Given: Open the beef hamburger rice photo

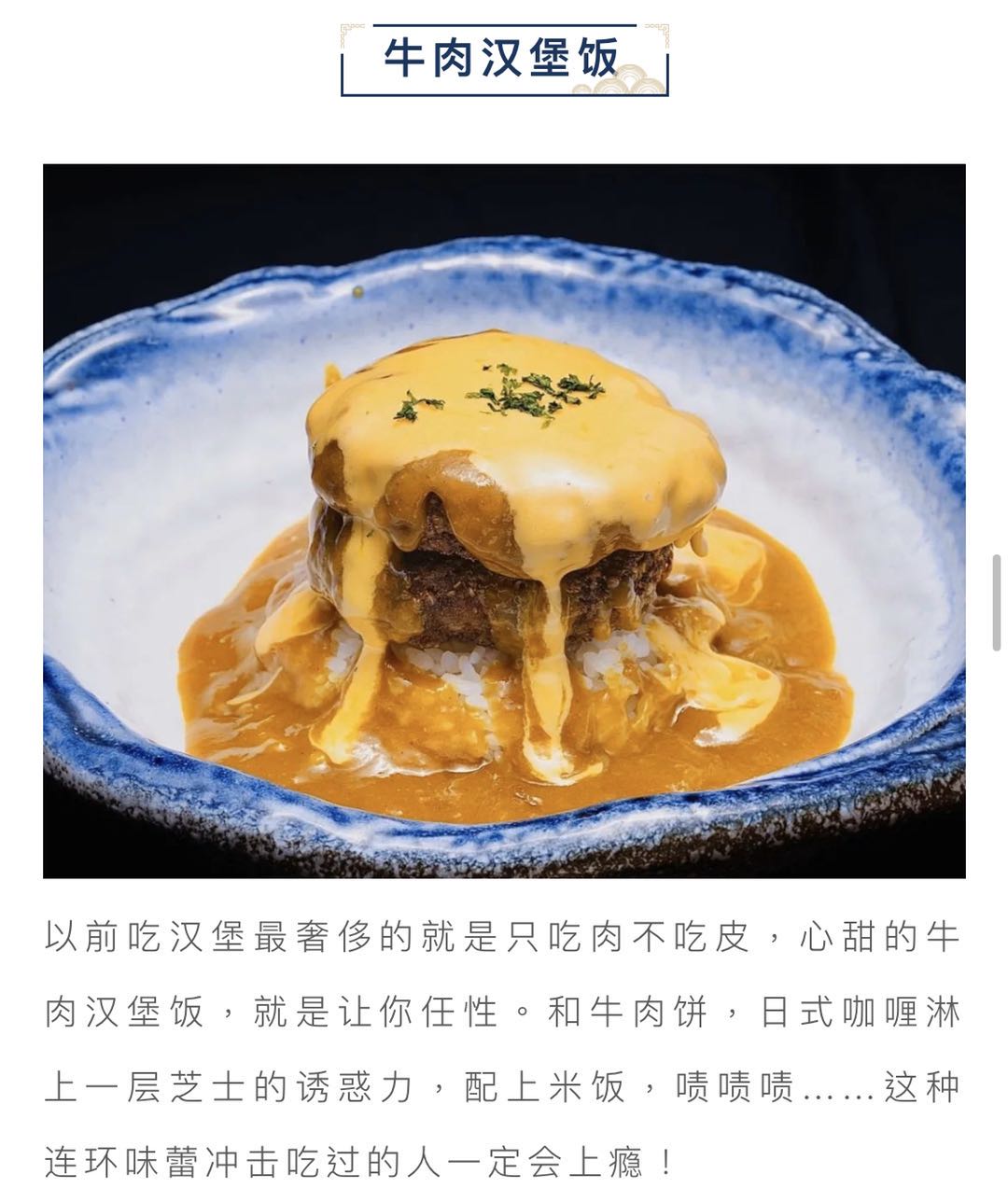Looking at the screenshot, I should coord(504,521).
